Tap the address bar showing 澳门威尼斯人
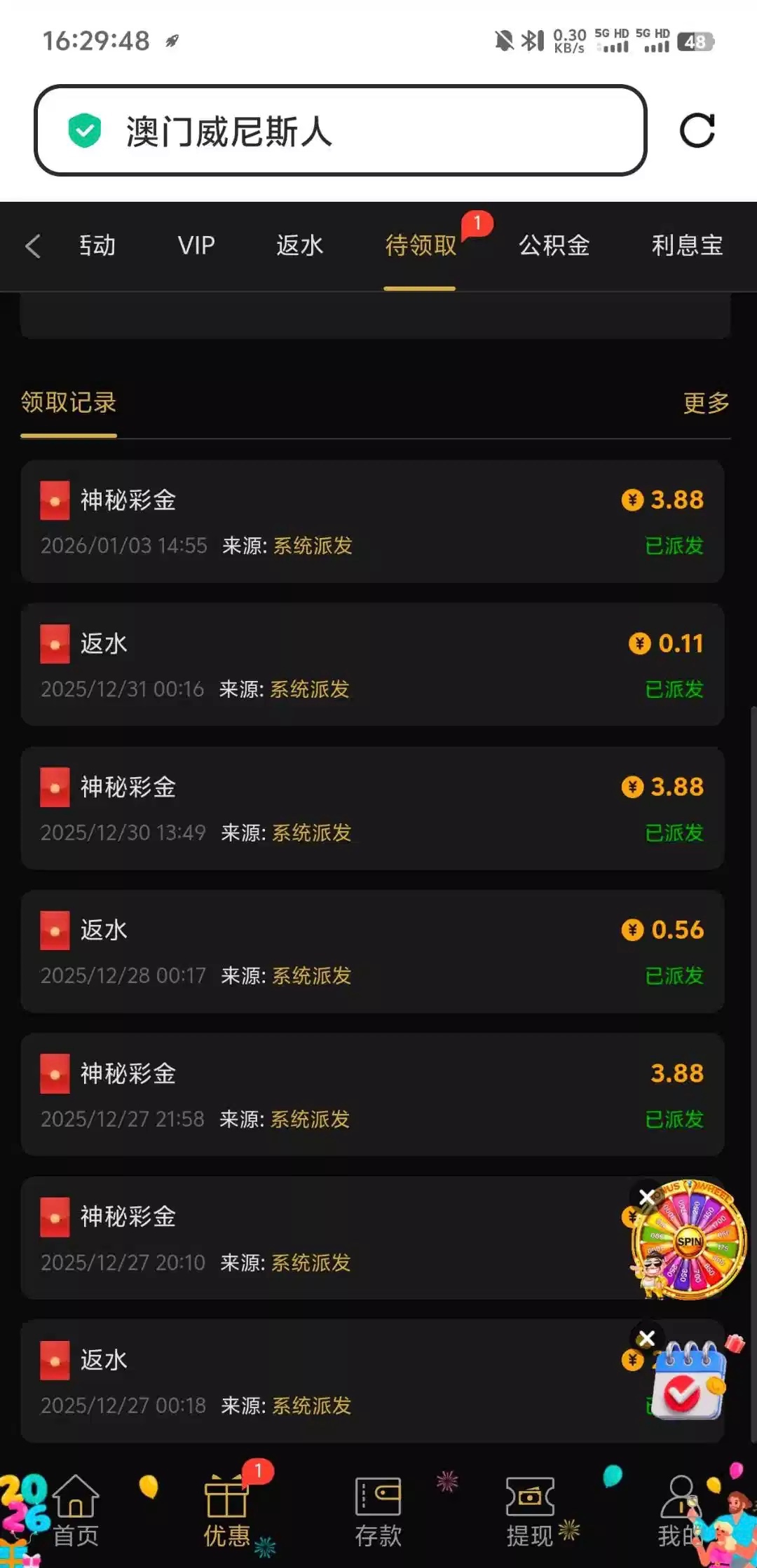This screenshot has height=1568, width=757. pyautogui.click(x=340, y=131)
